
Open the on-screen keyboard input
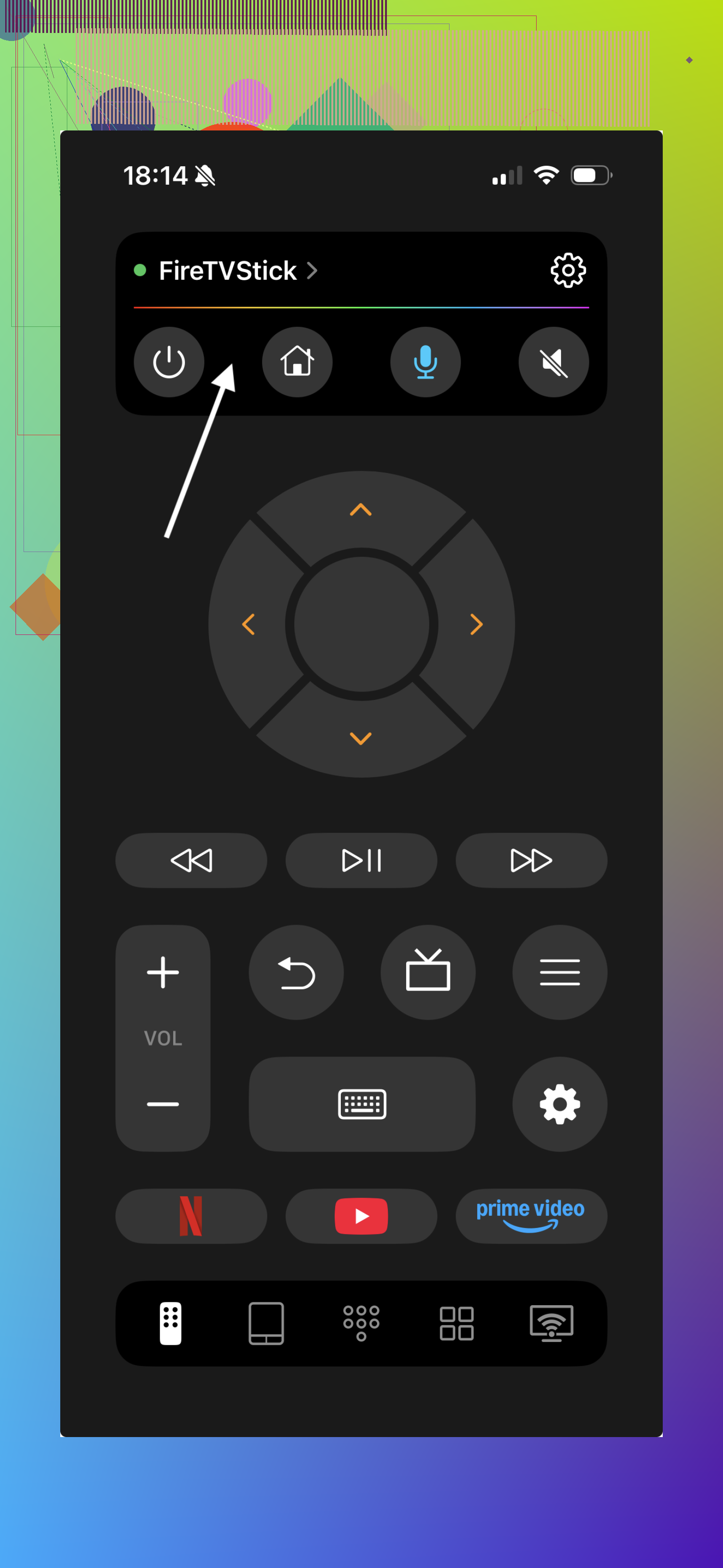coord(362,1104)
